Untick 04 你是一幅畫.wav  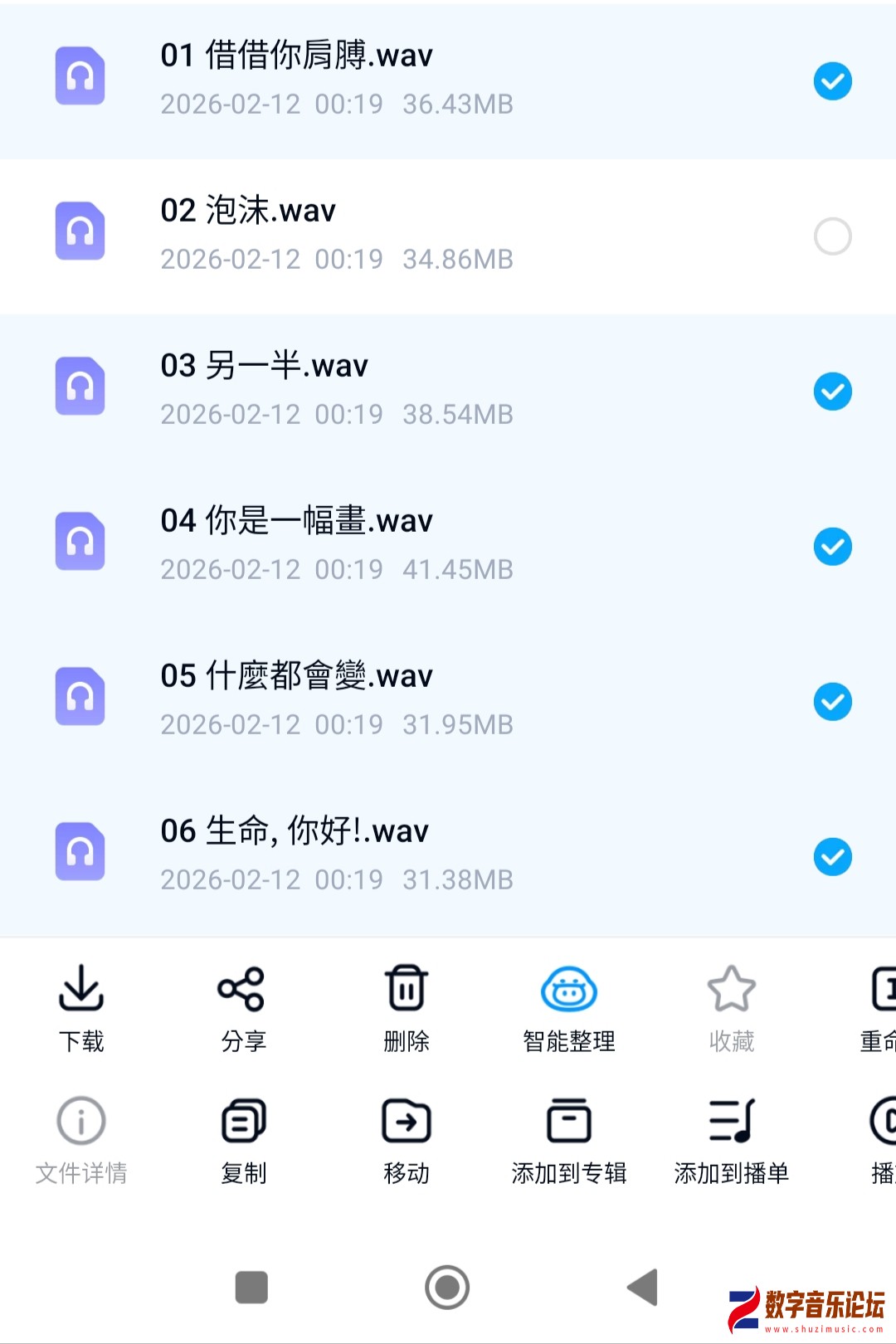[832, 547]
